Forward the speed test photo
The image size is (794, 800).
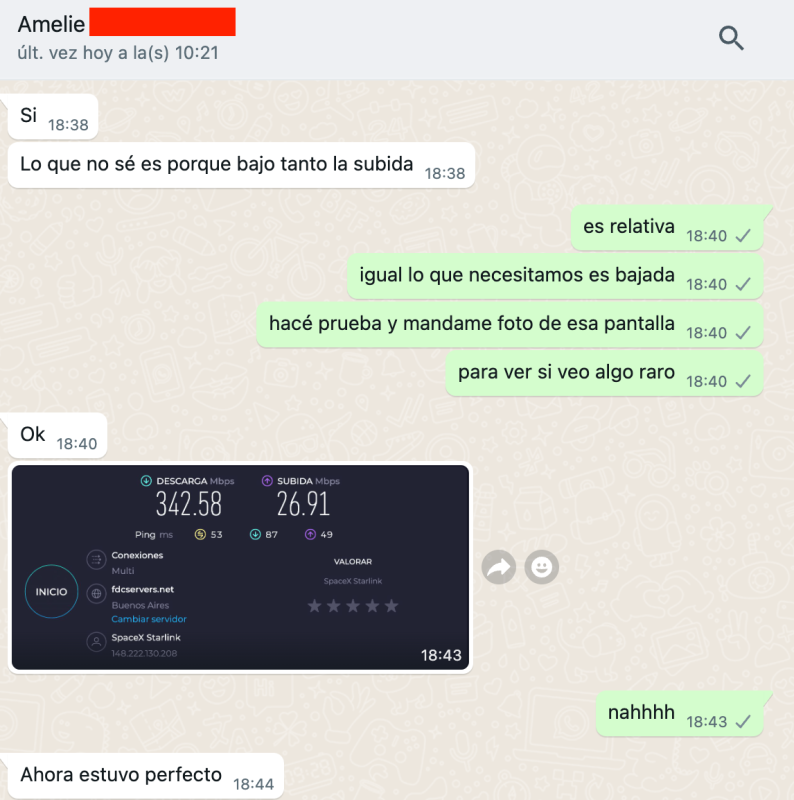click(x=498, y=567)
